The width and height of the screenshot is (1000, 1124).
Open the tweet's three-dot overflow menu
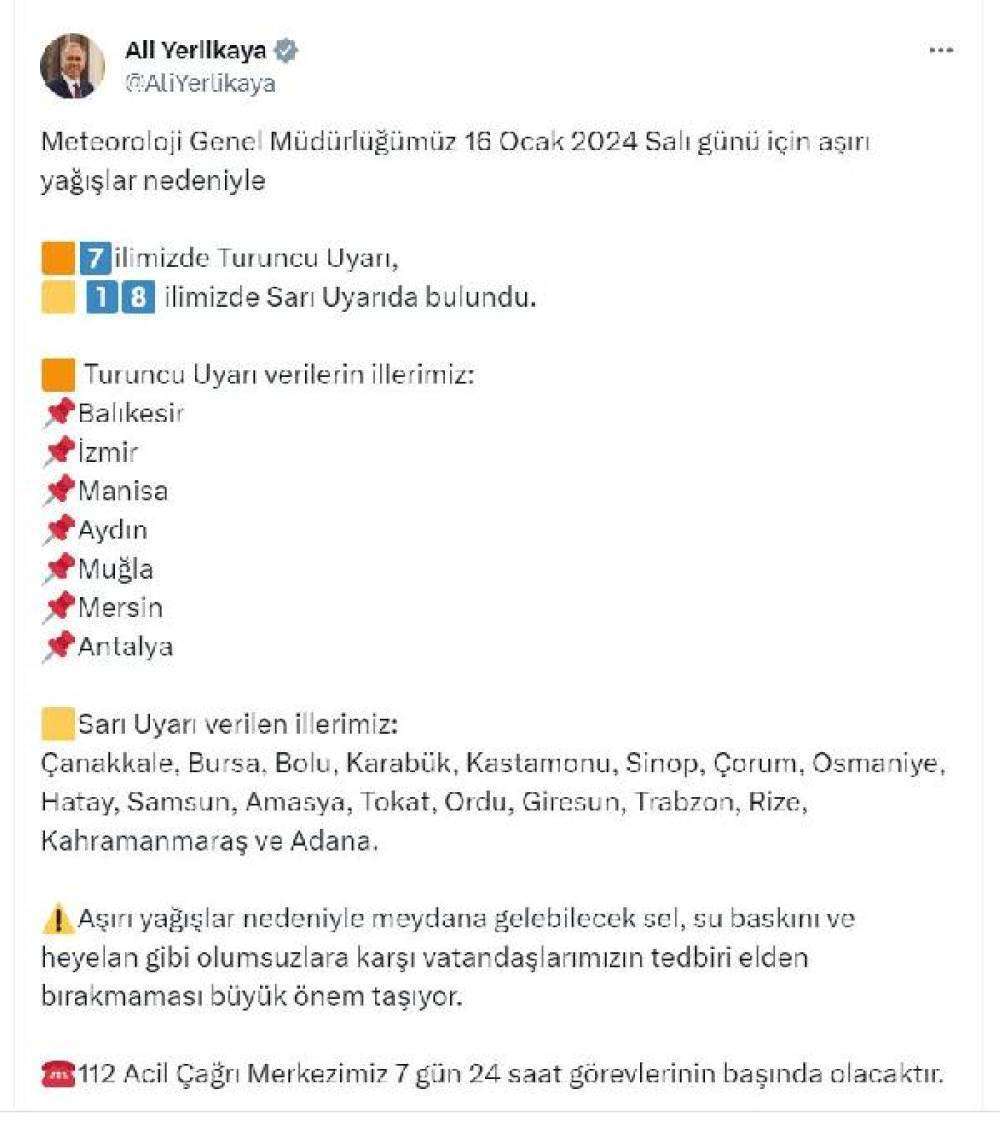[x=941, y=50]
